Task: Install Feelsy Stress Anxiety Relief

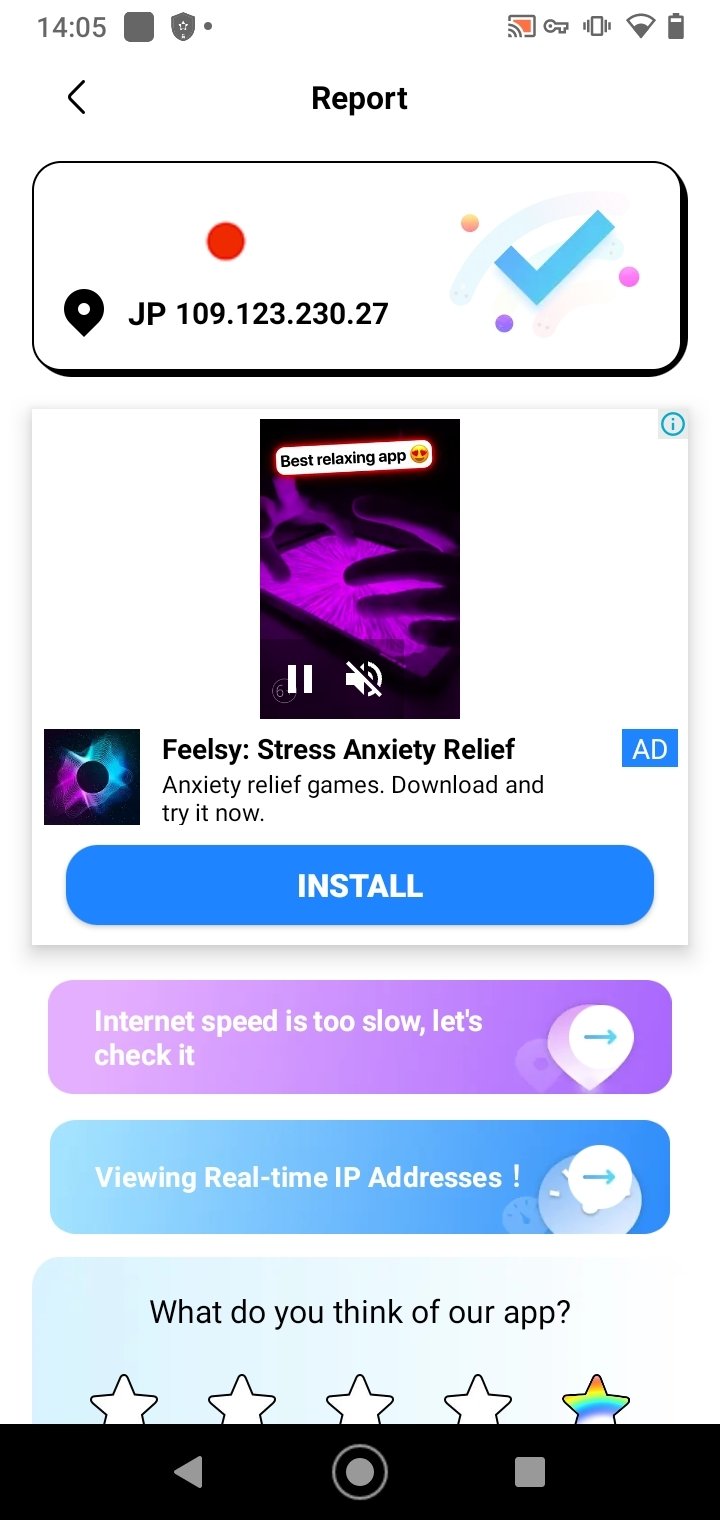Action: [x=360, y=885]
